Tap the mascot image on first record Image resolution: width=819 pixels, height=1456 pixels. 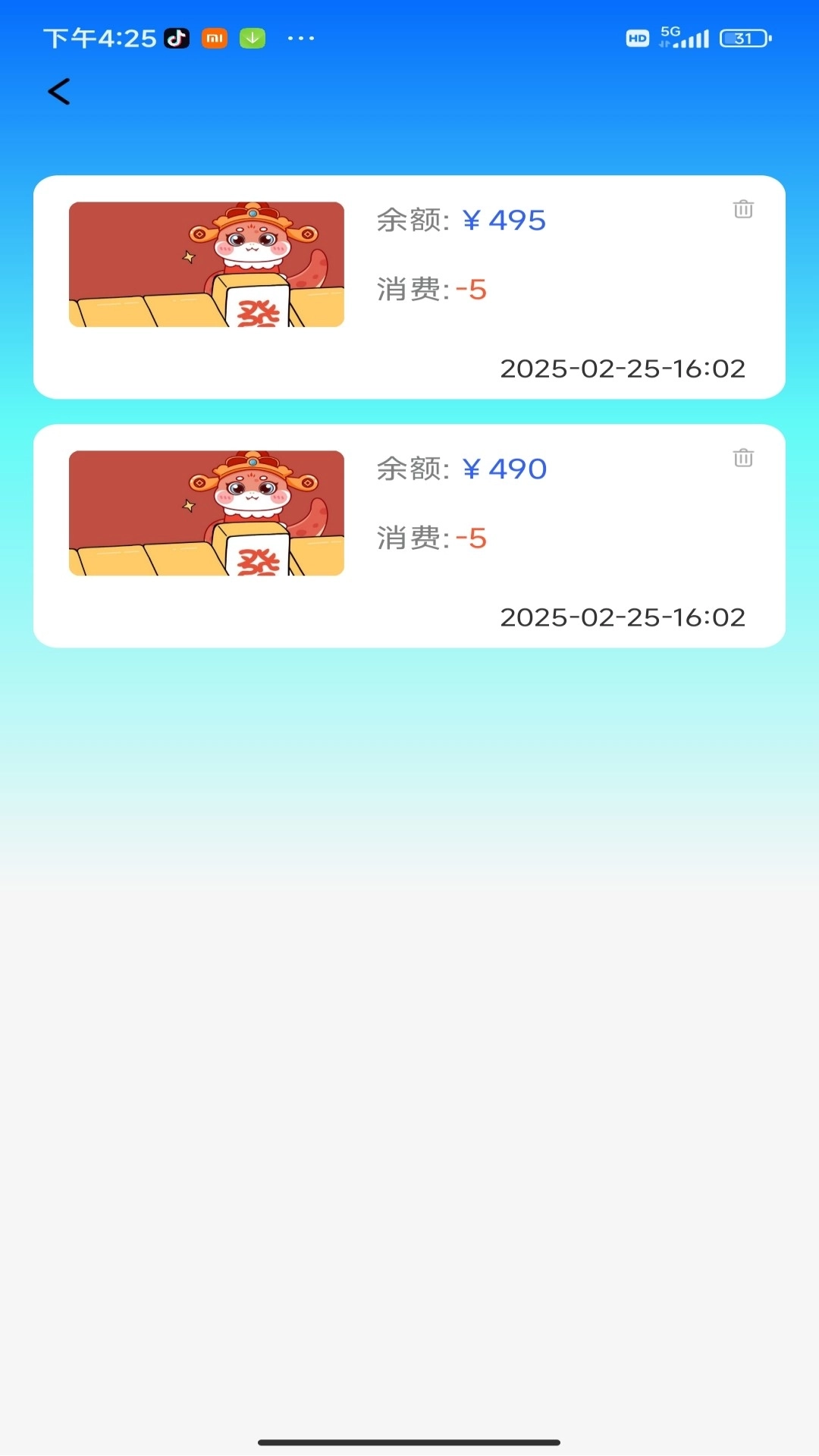206,264
